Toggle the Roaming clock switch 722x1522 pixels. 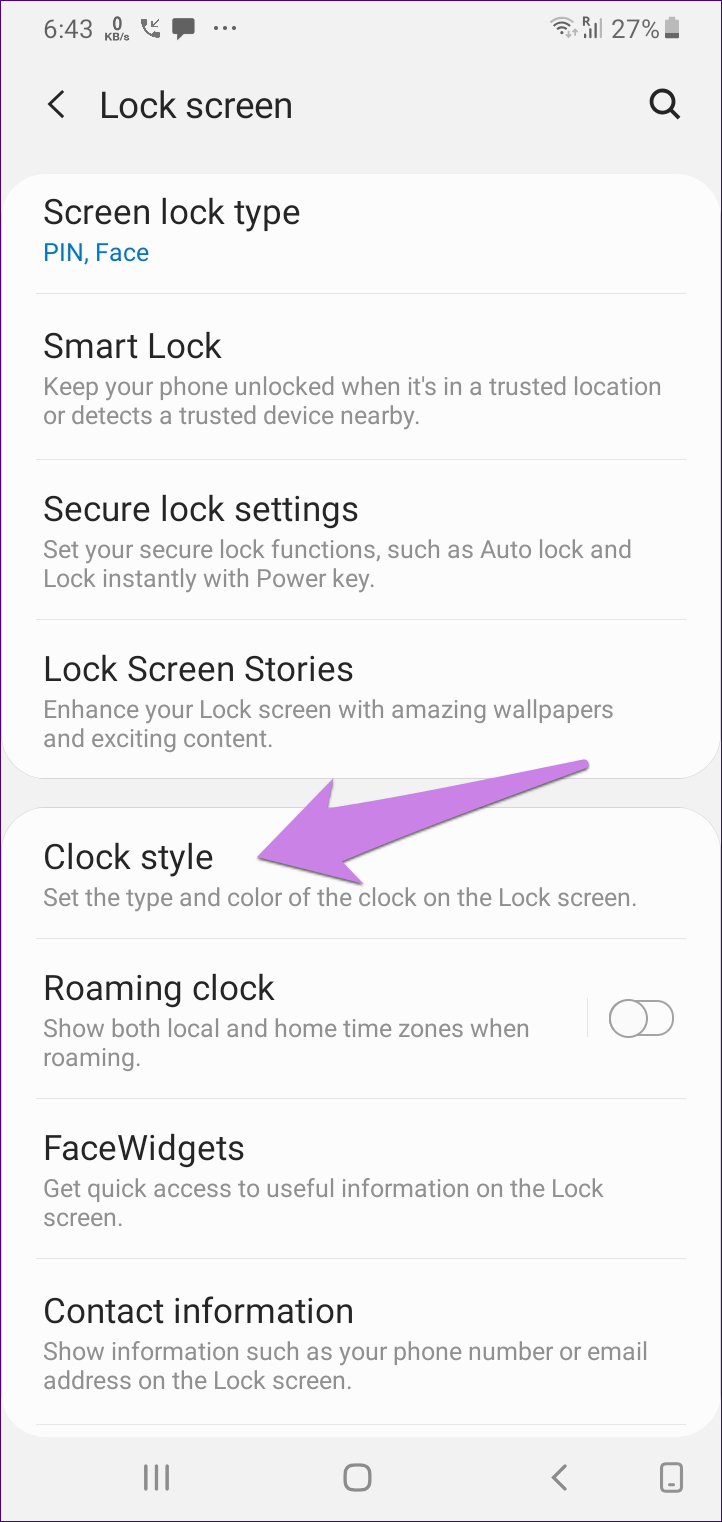pyautogui.click(x=642, y=1019)
